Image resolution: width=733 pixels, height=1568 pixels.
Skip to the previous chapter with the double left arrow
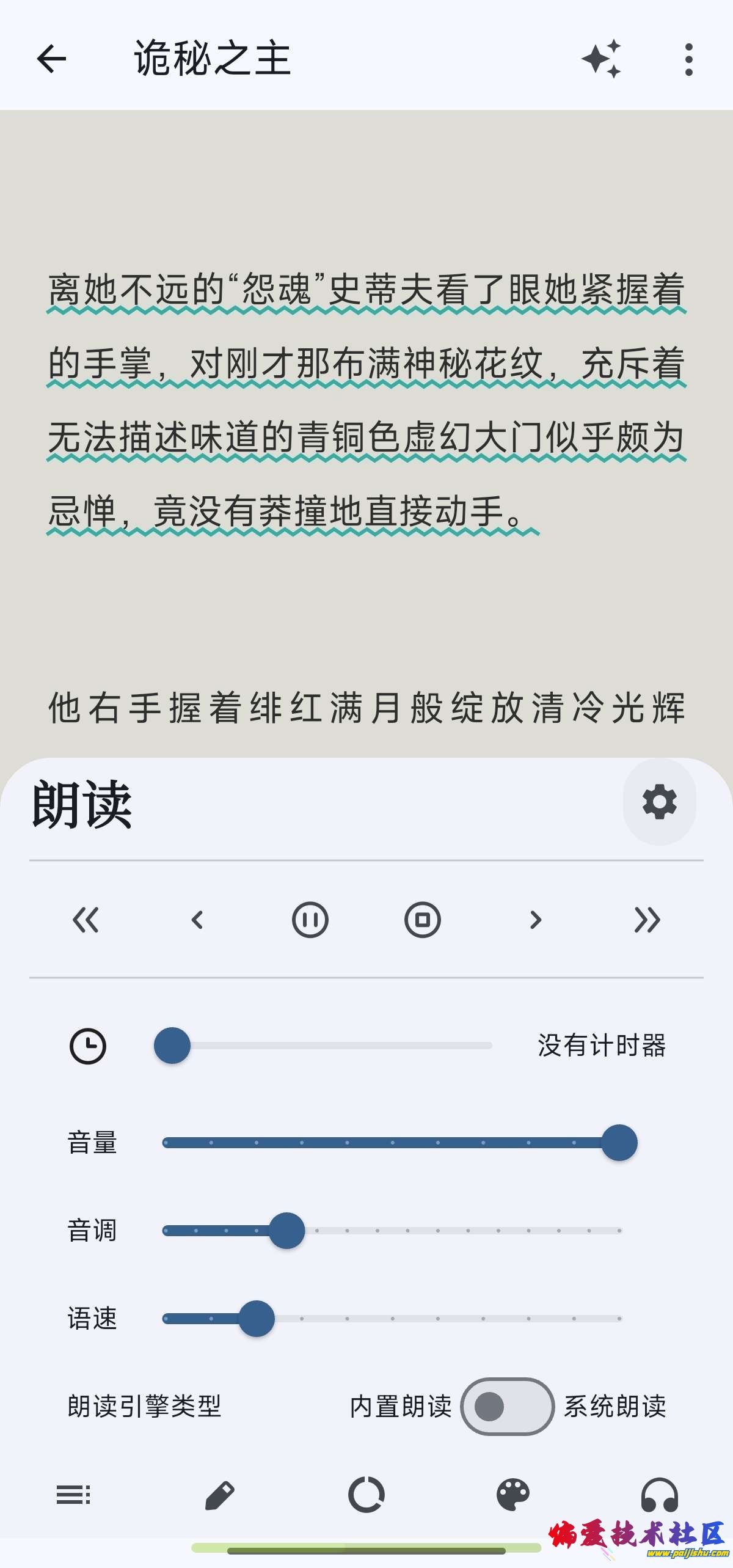(86, 920)
